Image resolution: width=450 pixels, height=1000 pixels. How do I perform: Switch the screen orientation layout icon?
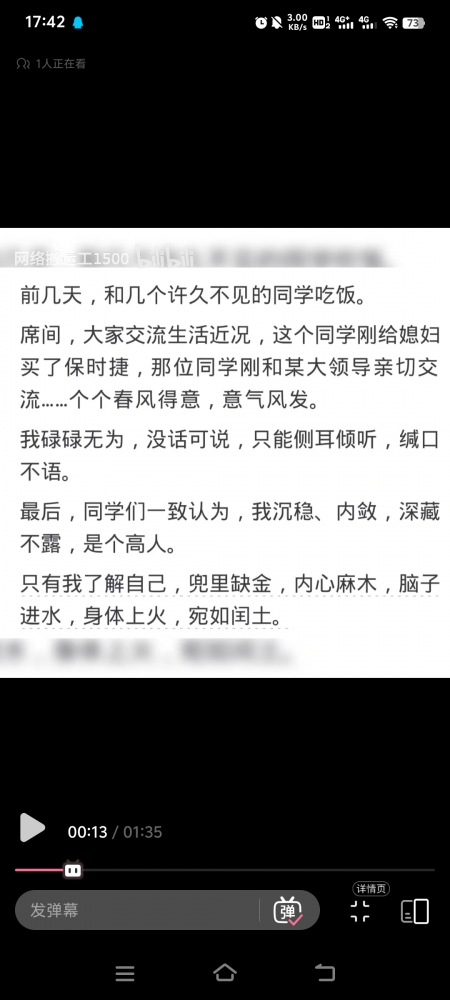(414, 911)
